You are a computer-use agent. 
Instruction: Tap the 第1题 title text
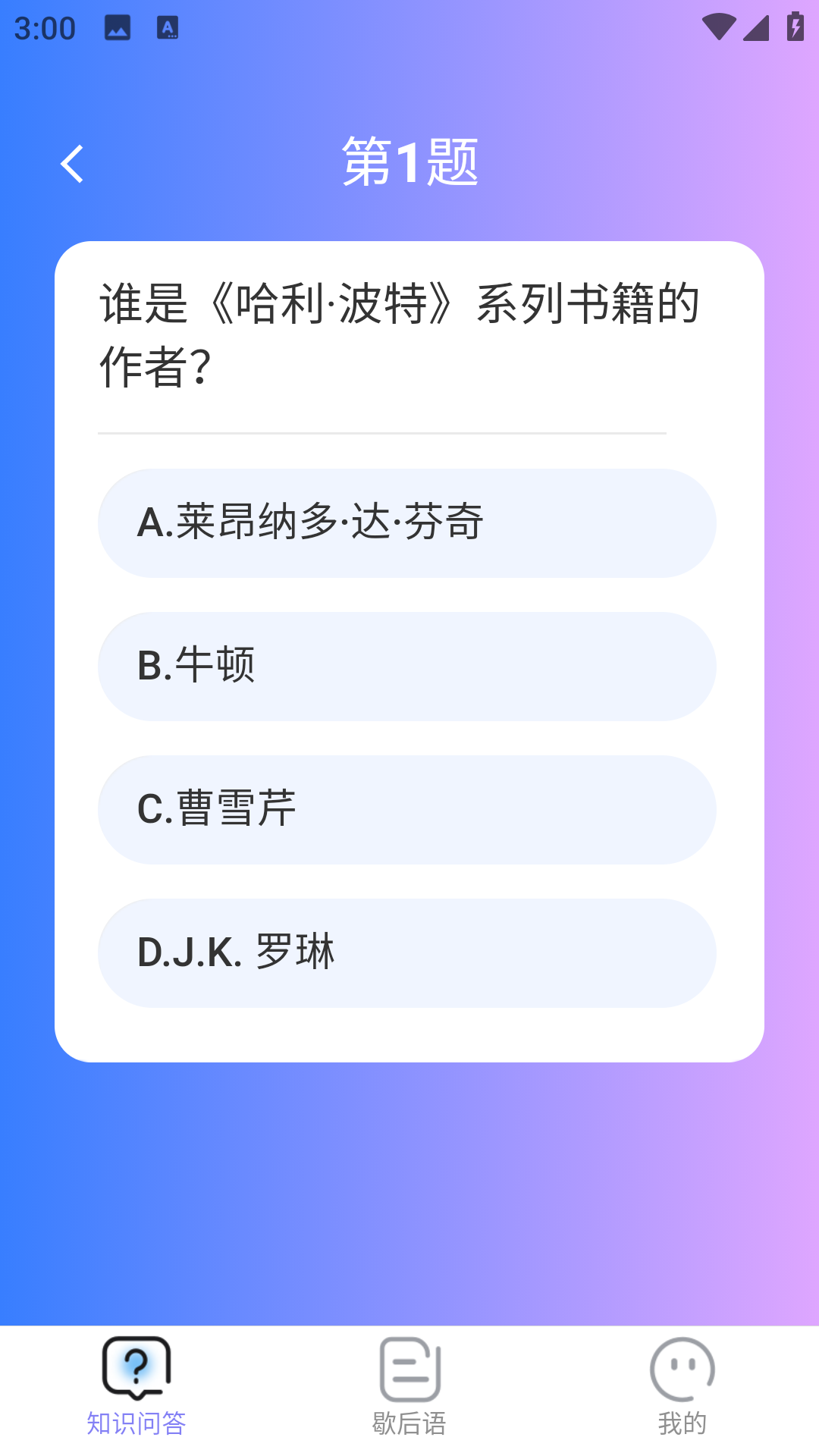tap(409, 163)
